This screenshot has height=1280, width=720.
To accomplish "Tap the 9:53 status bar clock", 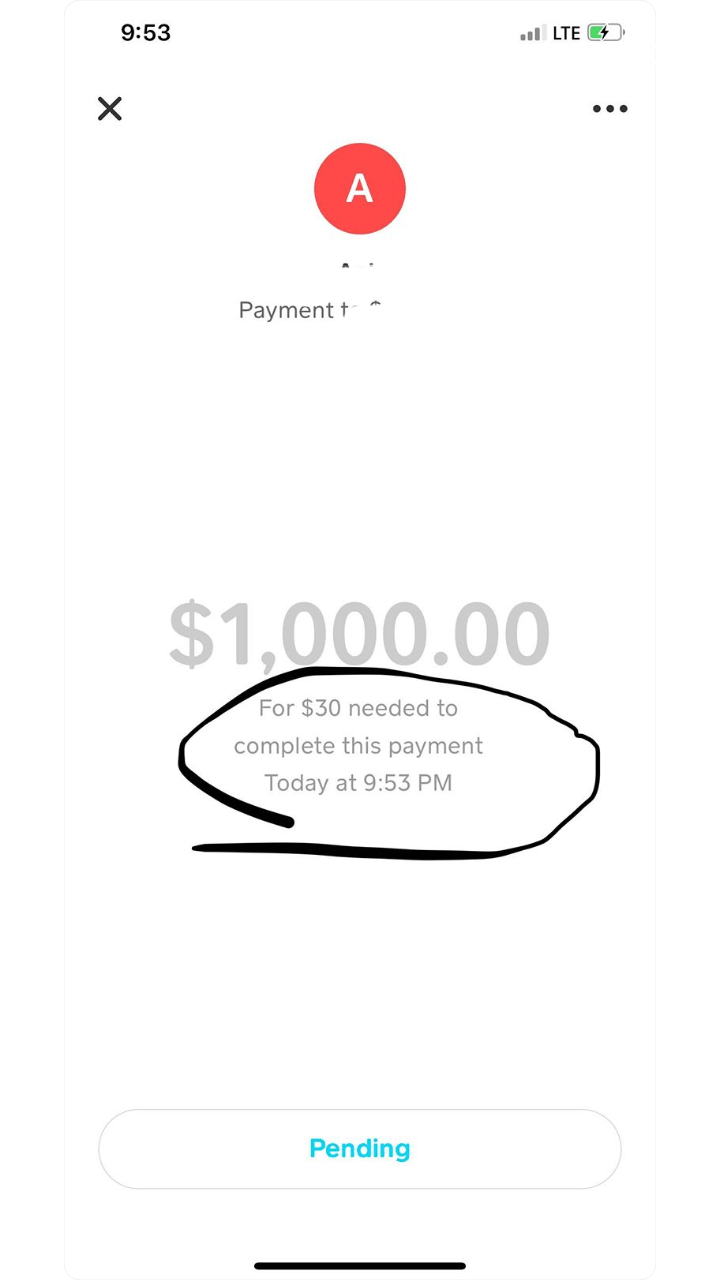I will (x=145, y=32).
